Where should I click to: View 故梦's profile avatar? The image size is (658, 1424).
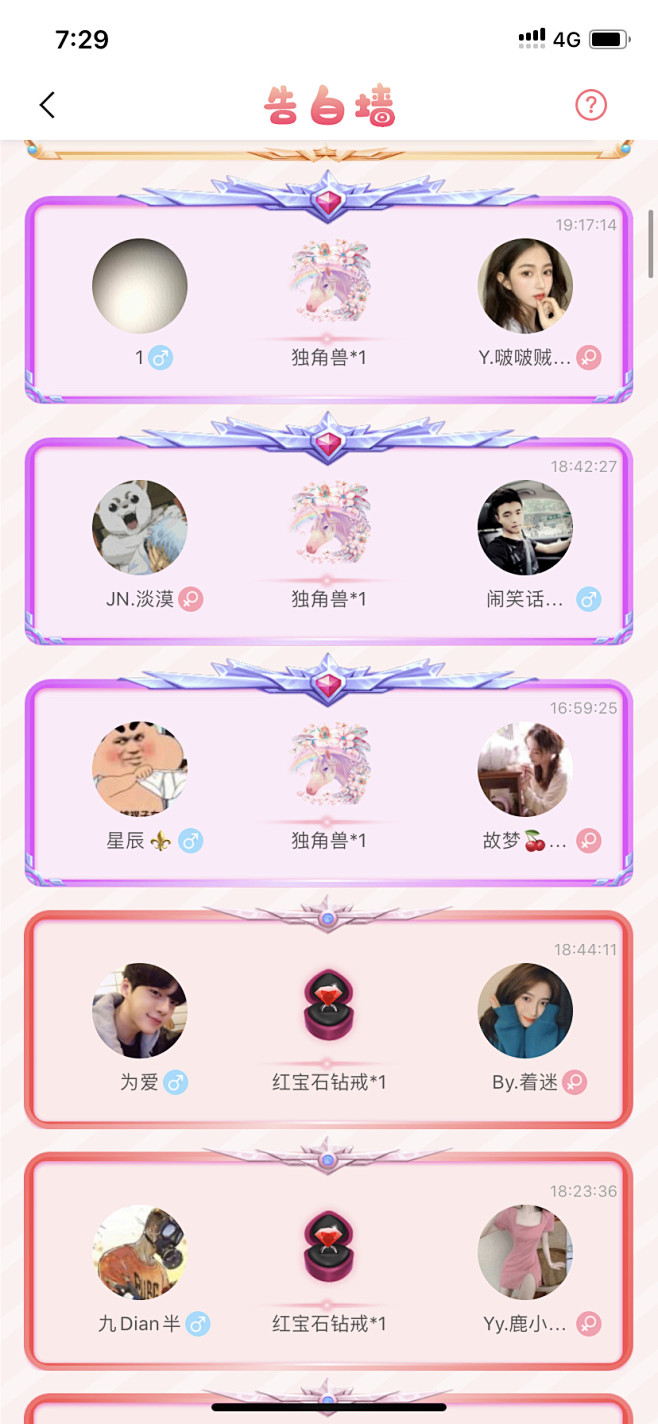click(x=525, y=770)
